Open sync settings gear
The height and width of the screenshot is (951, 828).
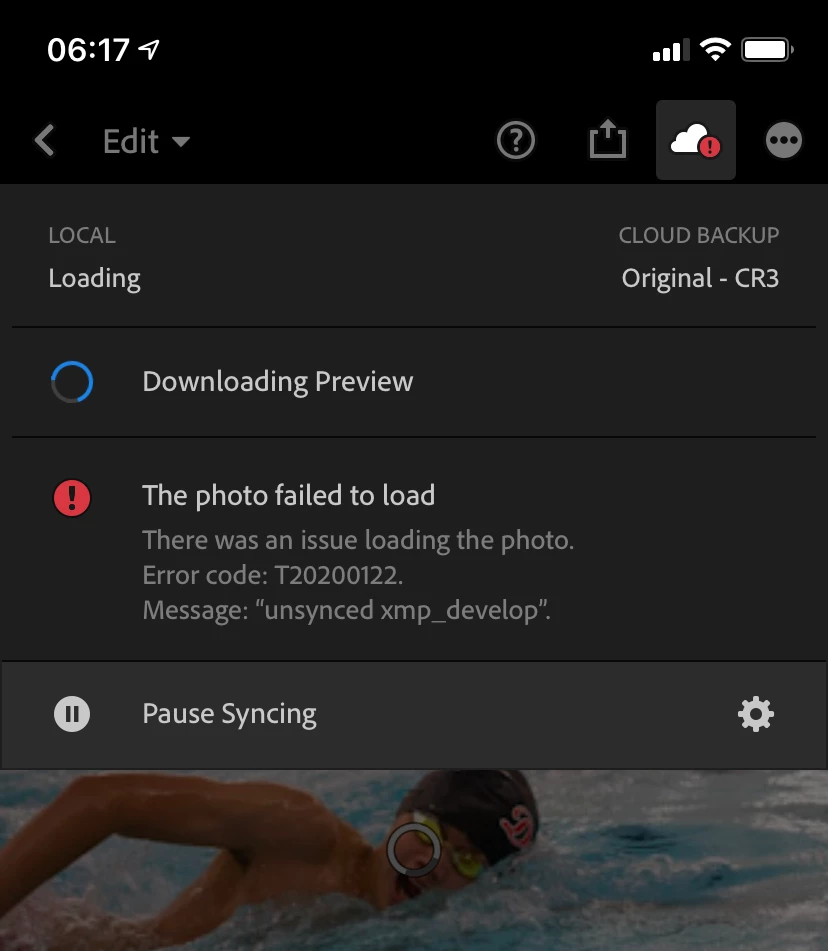tap(755, 714)
